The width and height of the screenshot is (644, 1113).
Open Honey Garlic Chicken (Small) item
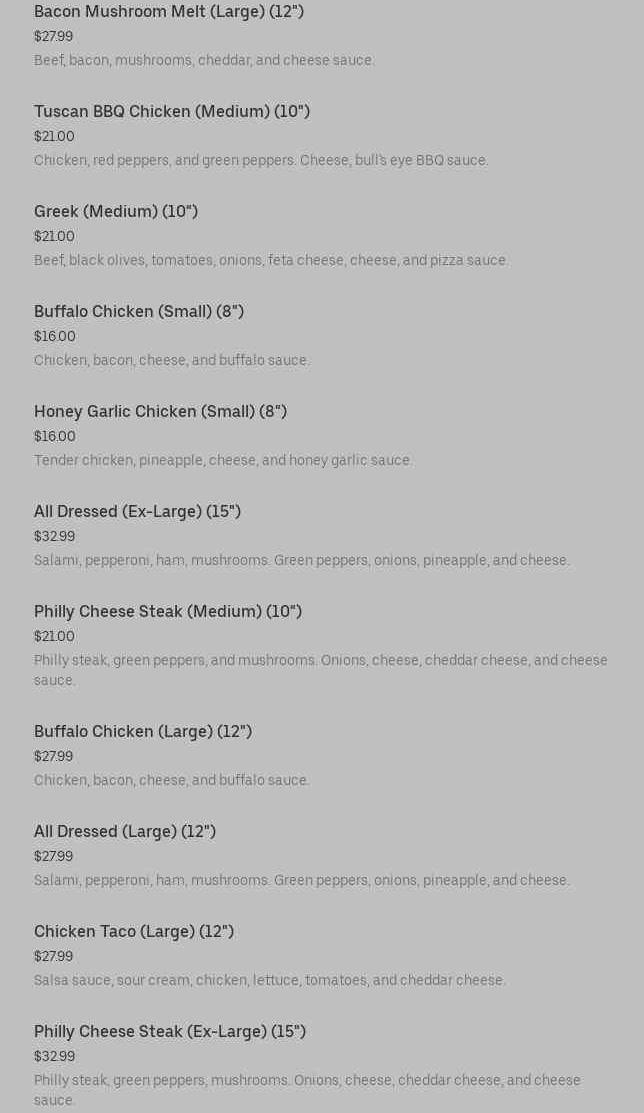160,412
